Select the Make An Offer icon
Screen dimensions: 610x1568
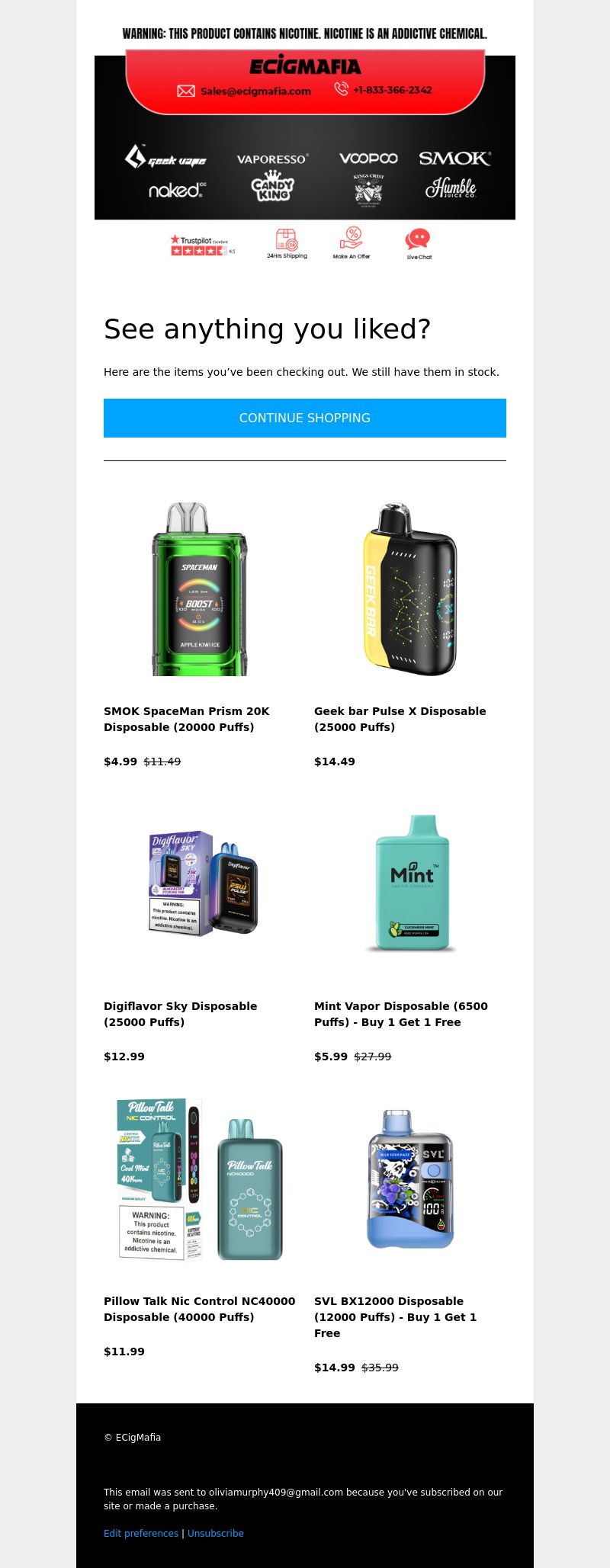pyautogui.click(x=352, y=243)
